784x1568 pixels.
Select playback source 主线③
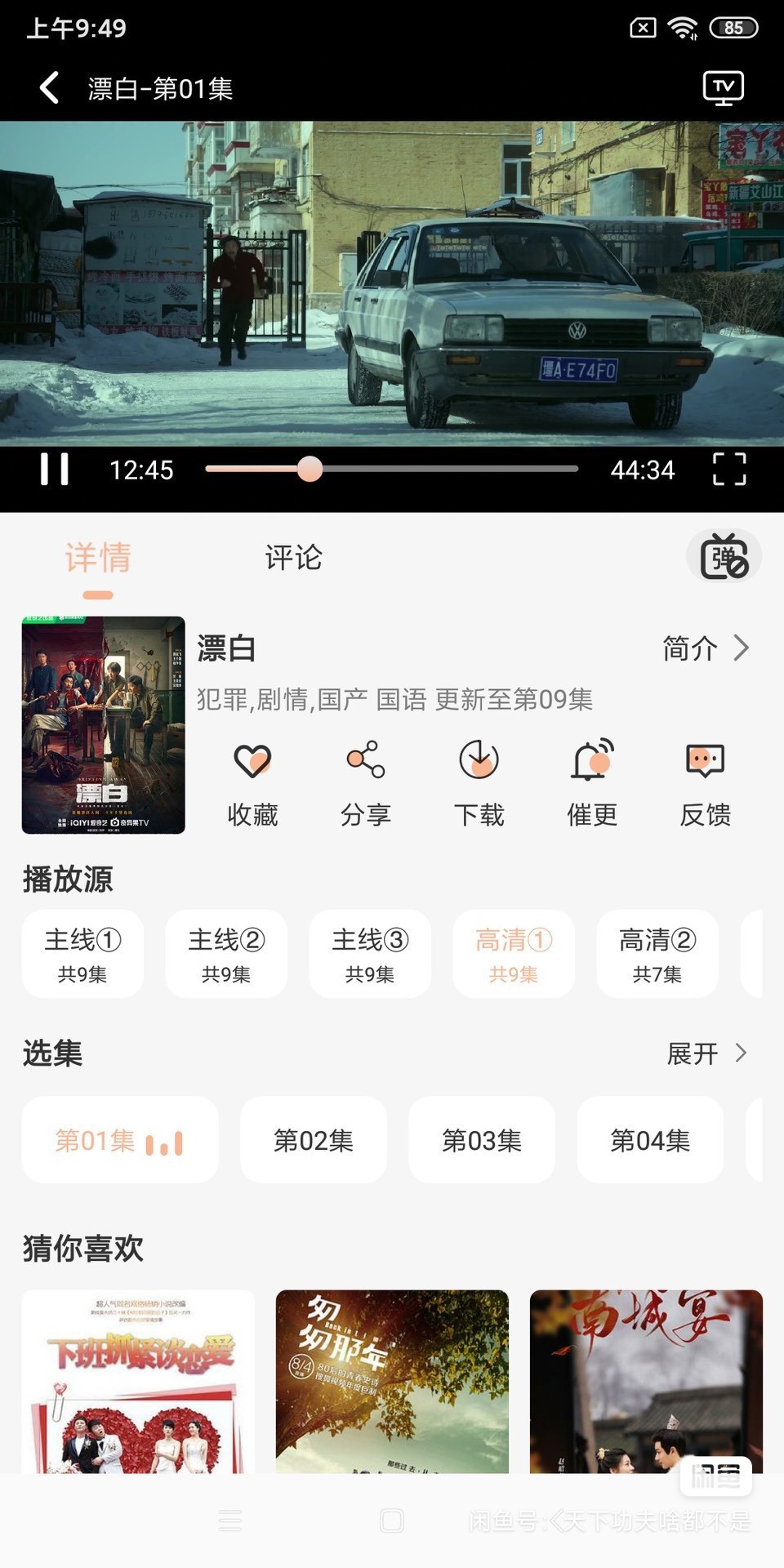(370, 954)
